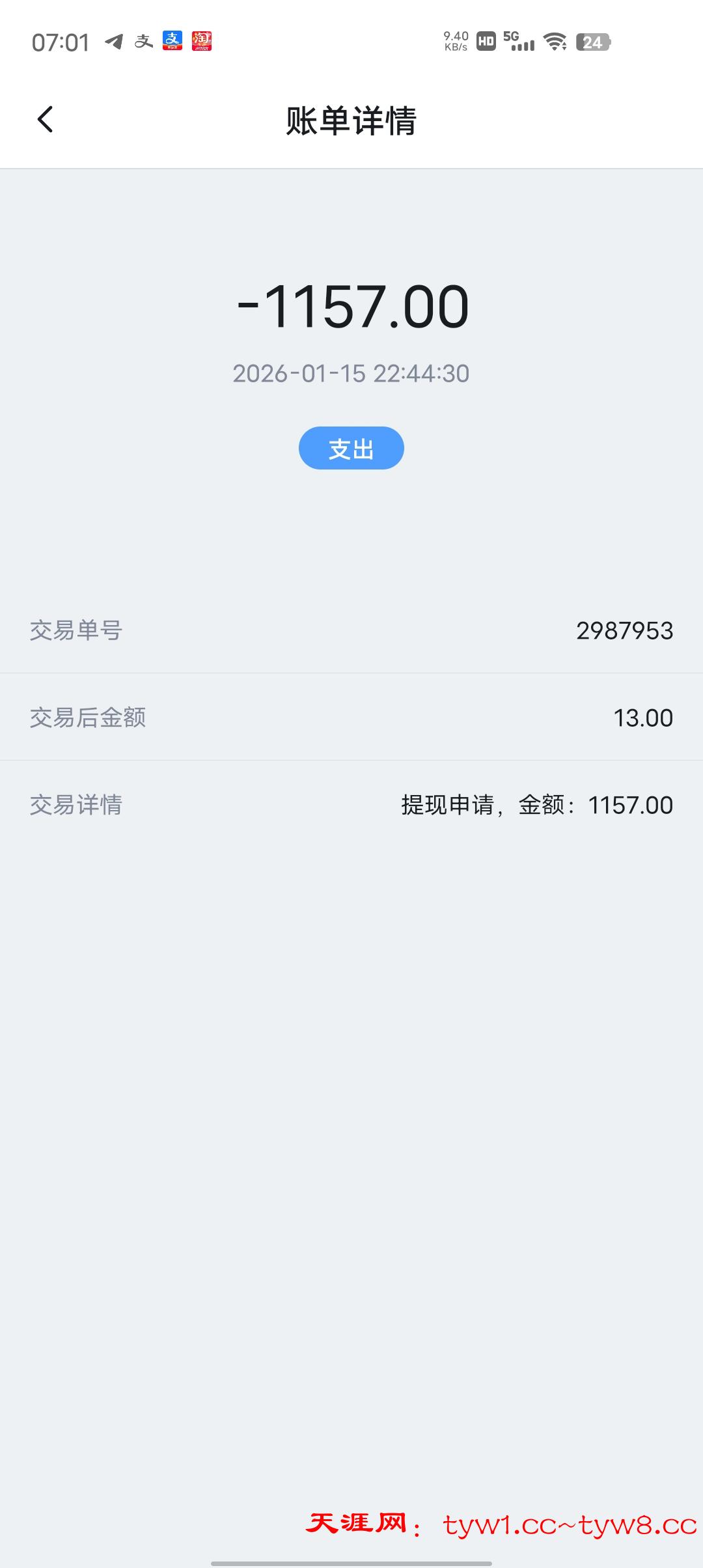This screenshot has width=703, height=1568.
Task: Tap the Alipay app icon in the status bar
Action: [171, 42]
